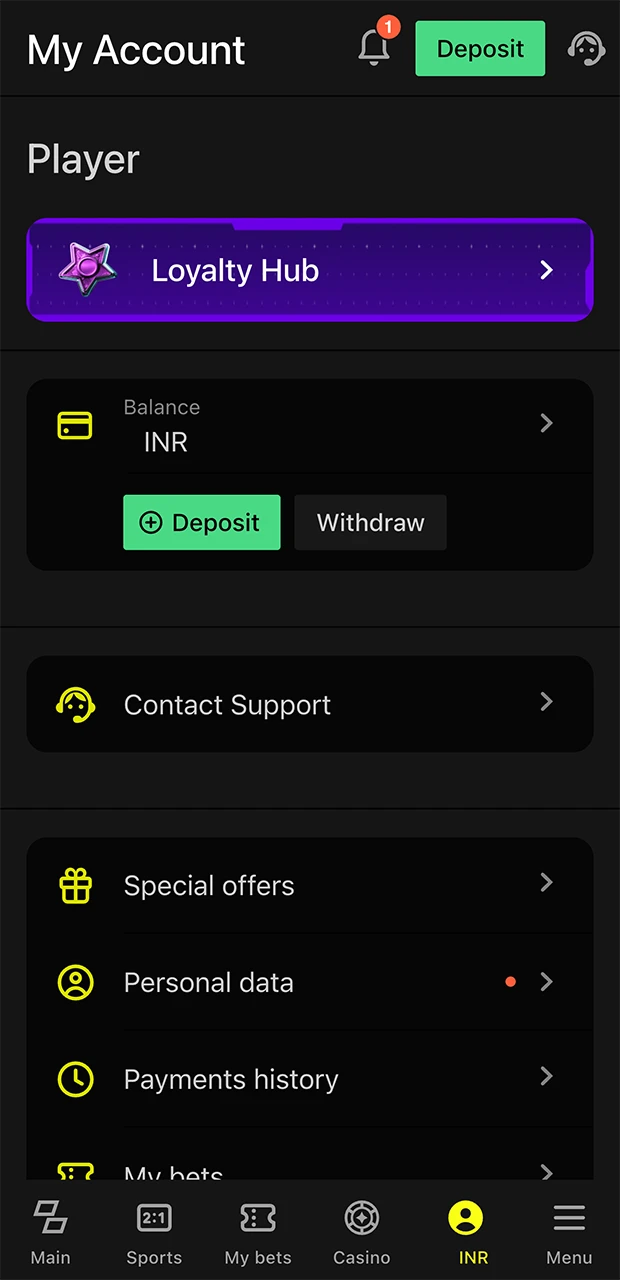Open Personal data
620x1280 pixels.
point(310,982)
